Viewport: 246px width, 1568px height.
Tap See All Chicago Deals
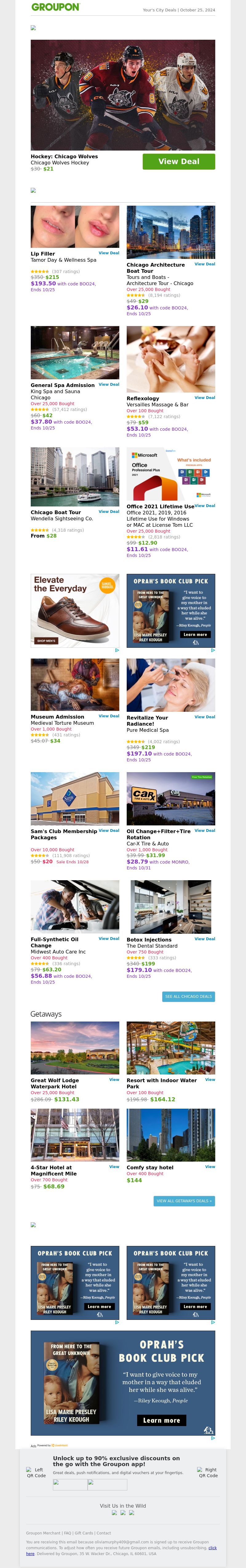pos(188,997)
